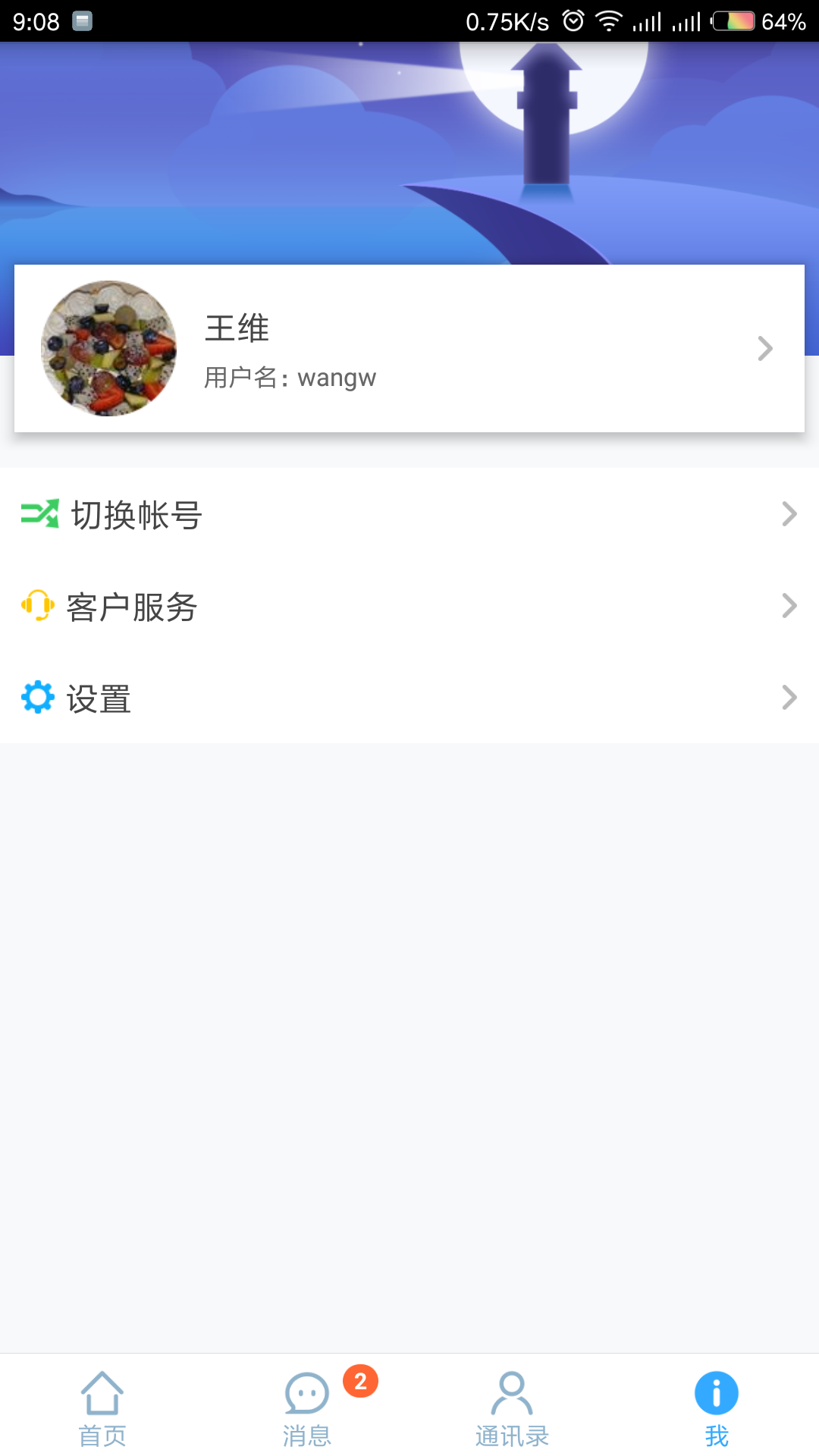Select the 切换帐号 swap arrows icon
The height and width of the screenshot is (1456, 819).
39,515
